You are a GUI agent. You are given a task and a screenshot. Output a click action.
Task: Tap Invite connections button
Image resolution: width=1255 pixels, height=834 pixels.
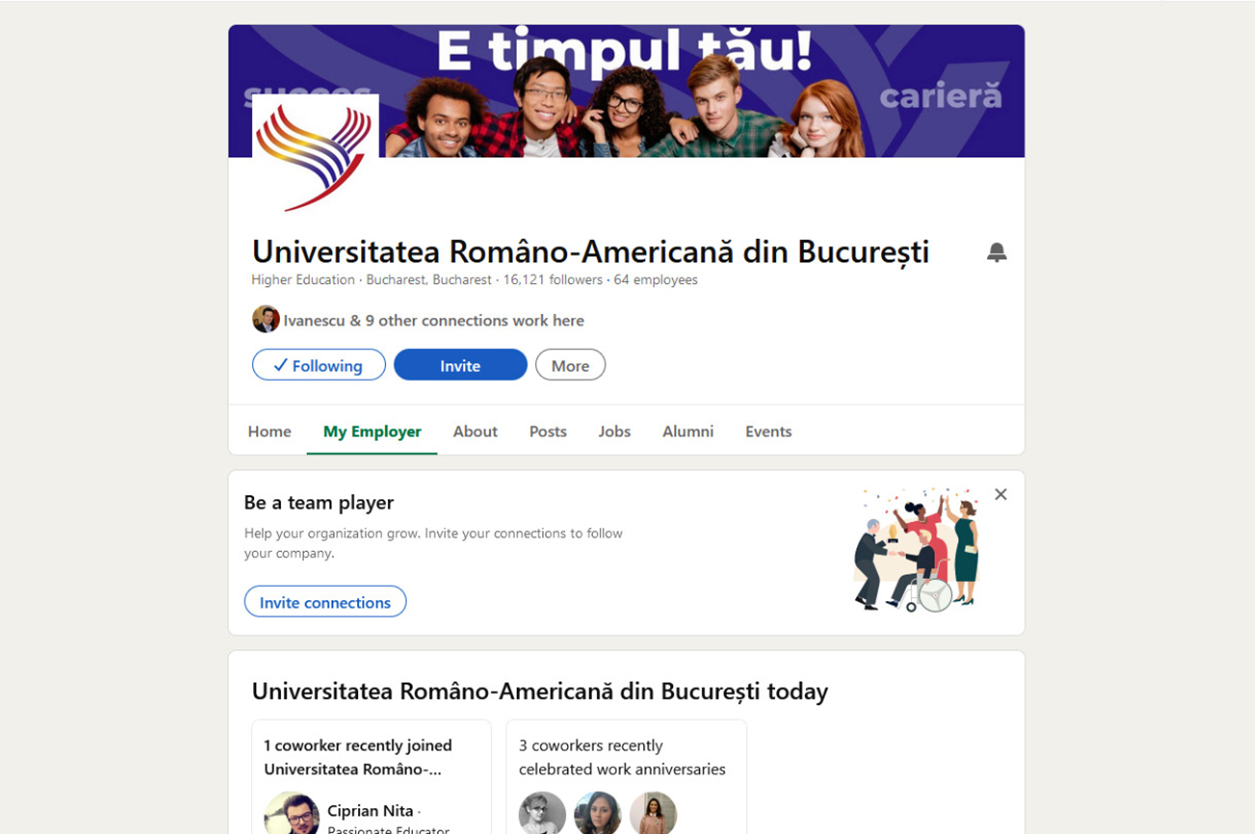click(x=325, y=602)
